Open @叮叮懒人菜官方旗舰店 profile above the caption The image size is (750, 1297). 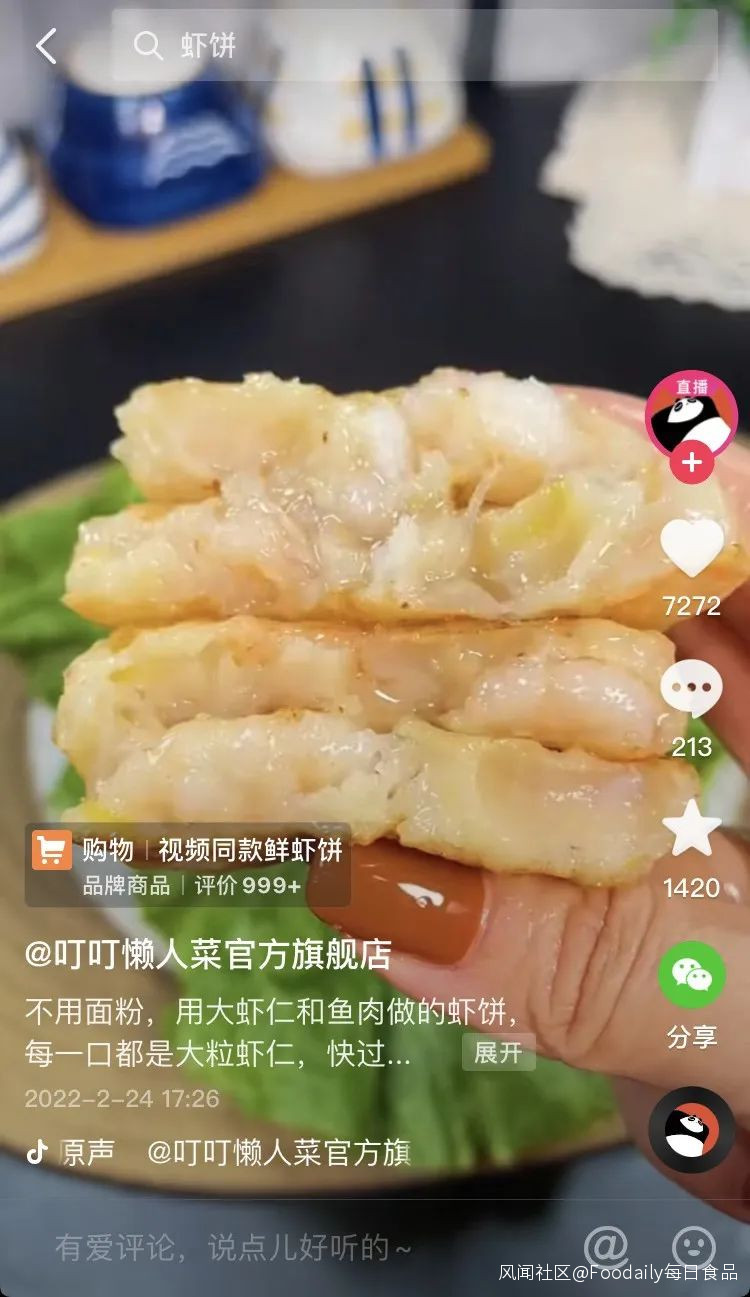pyautogui.click(x=208, y=955)
